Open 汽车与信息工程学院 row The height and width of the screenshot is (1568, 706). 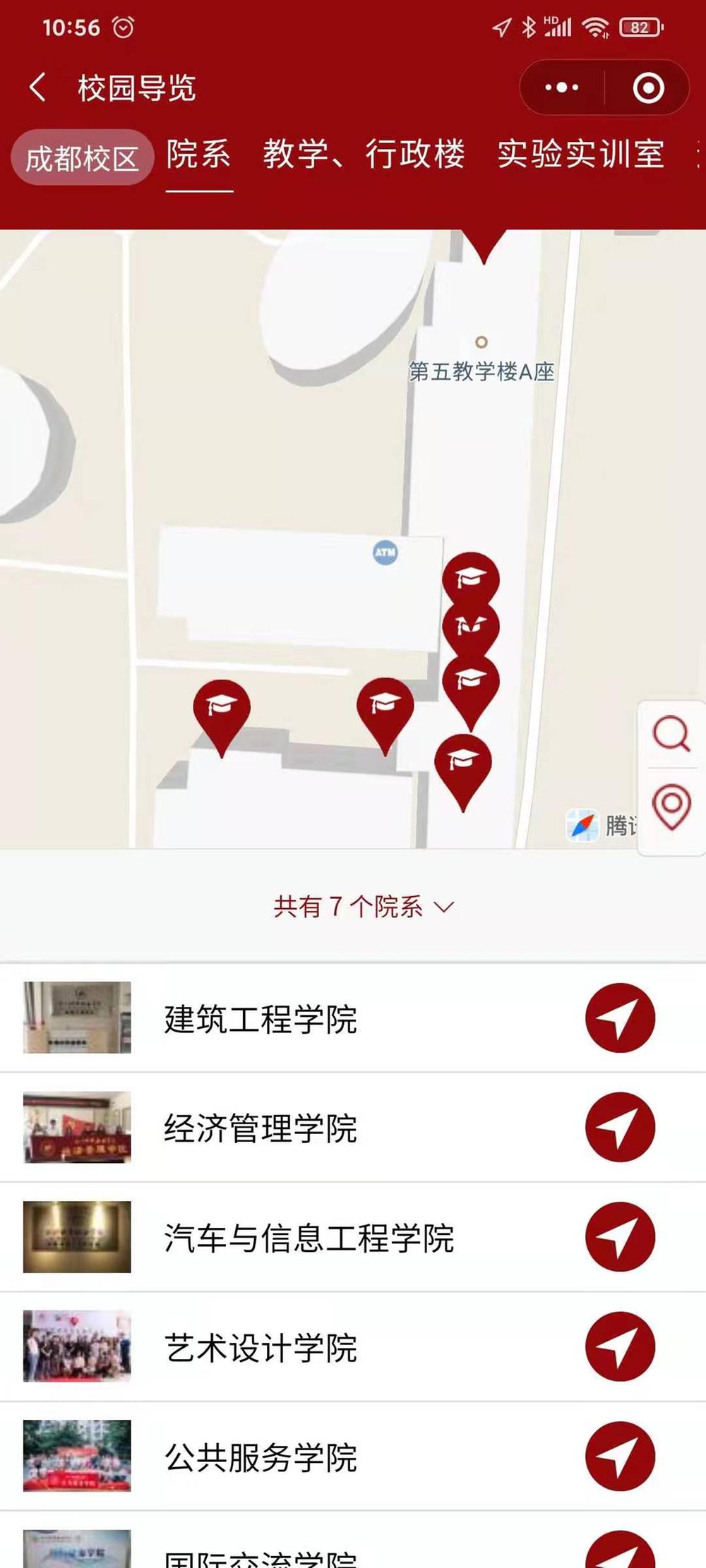(309, 1238)
